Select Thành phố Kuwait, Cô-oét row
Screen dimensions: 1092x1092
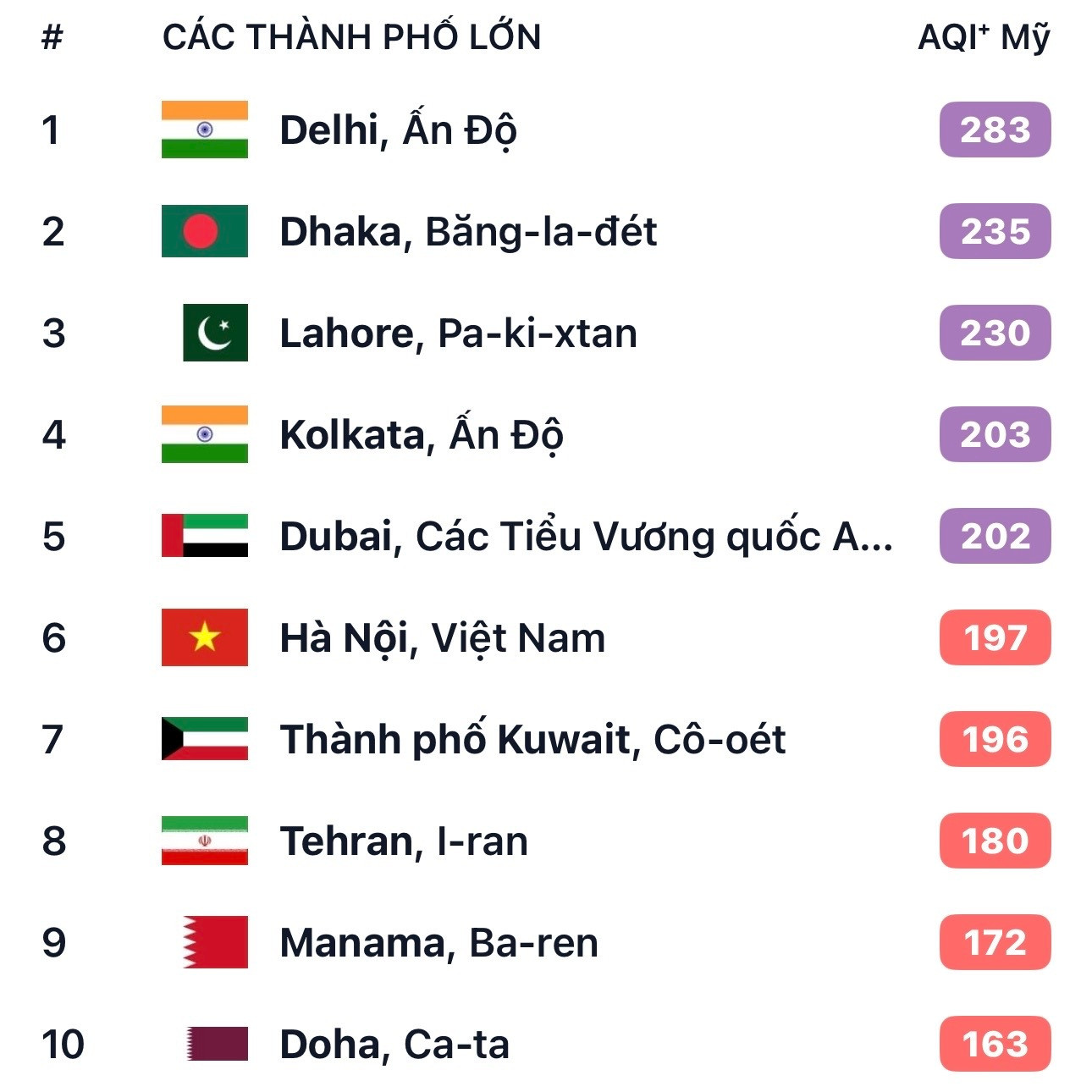532,740
